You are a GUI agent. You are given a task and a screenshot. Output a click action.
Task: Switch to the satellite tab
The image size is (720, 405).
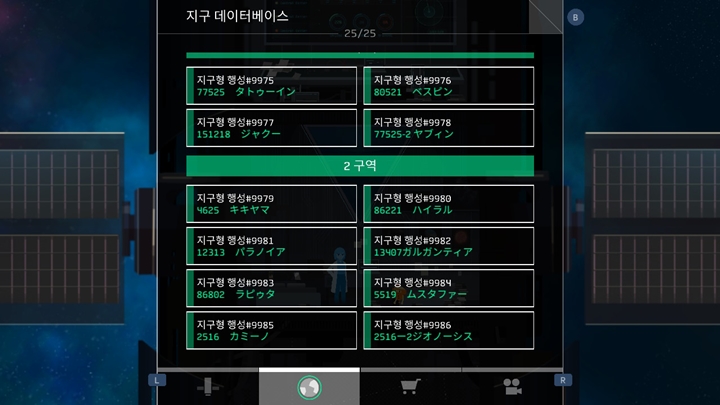pyautogui.click(x=208, y=387)
